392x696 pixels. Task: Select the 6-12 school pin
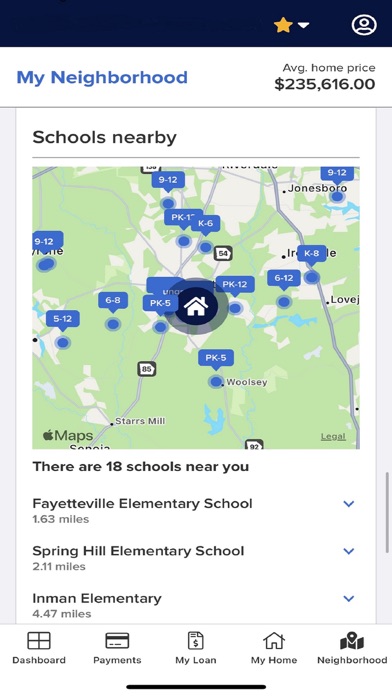[x=284, y=278]
